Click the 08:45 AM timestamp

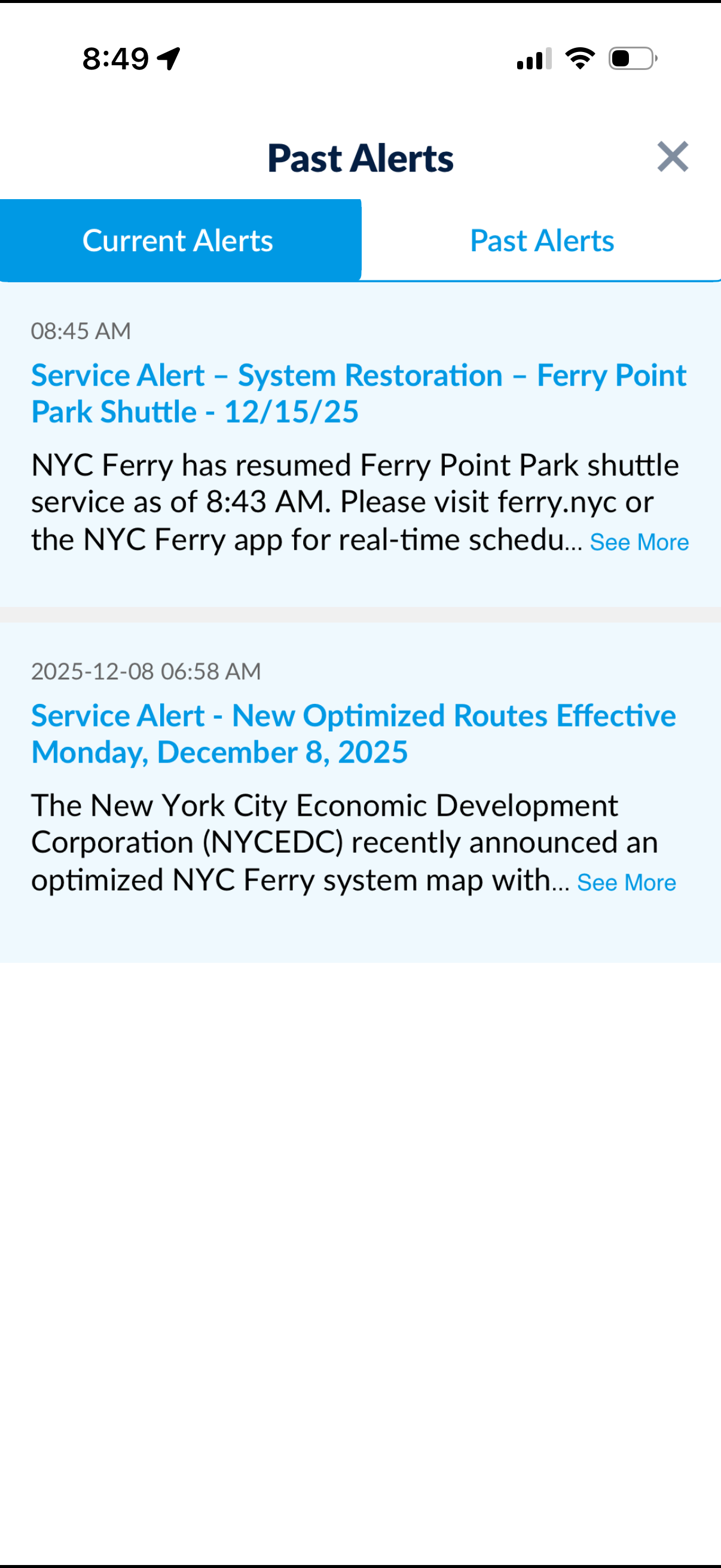[81, 331]
